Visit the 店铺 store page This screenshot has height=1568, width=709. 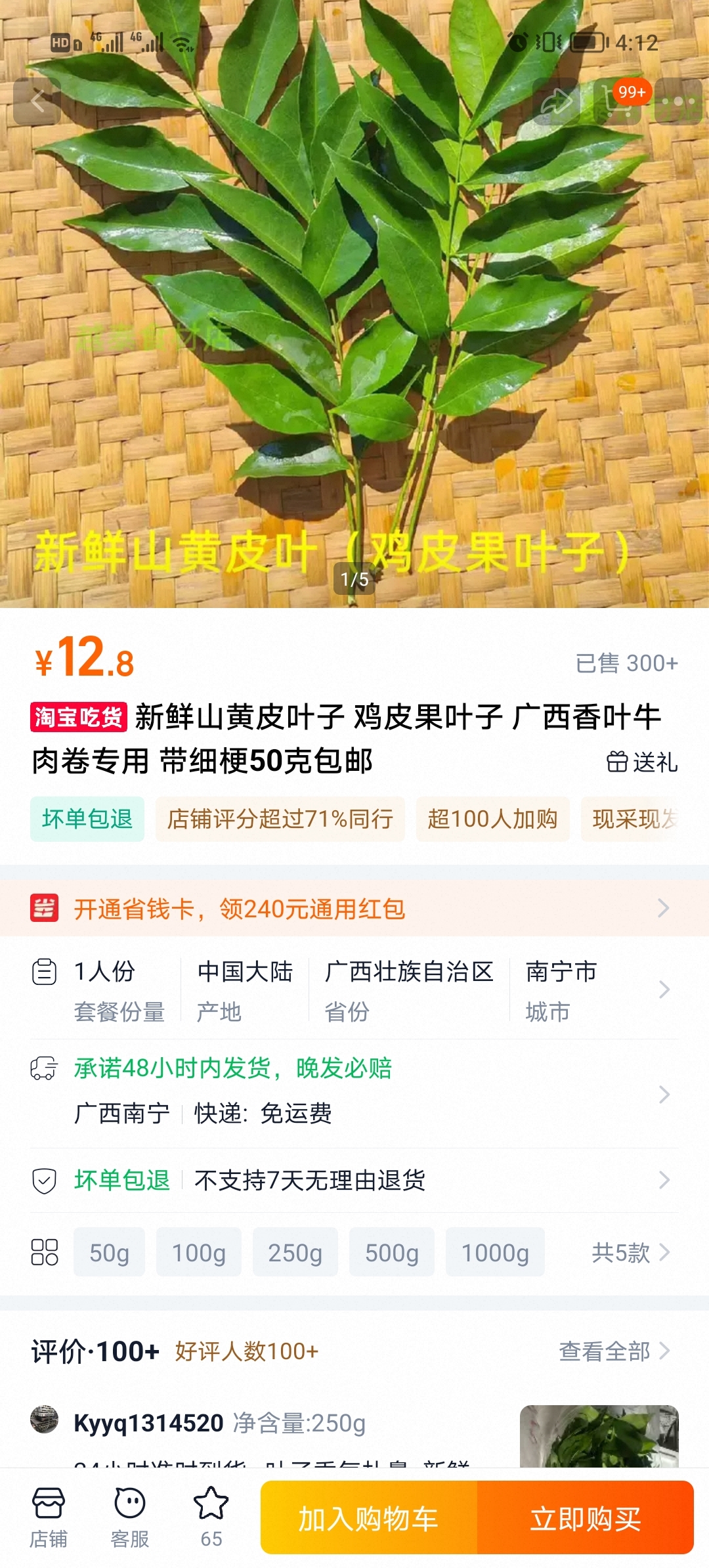click(x=49, y=1517)
